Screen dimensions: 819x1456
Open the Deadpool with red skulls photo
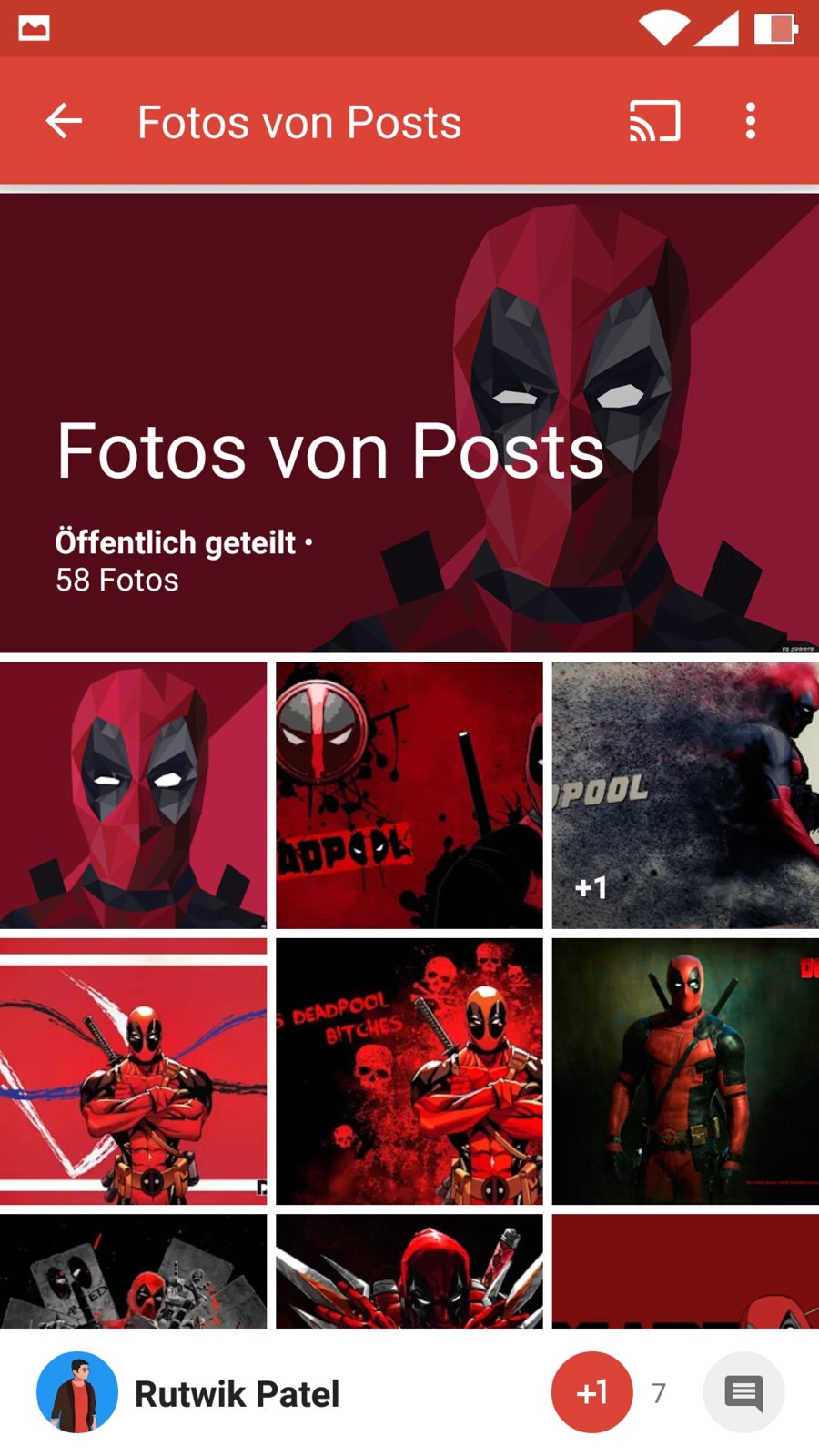click(409, 1071)
